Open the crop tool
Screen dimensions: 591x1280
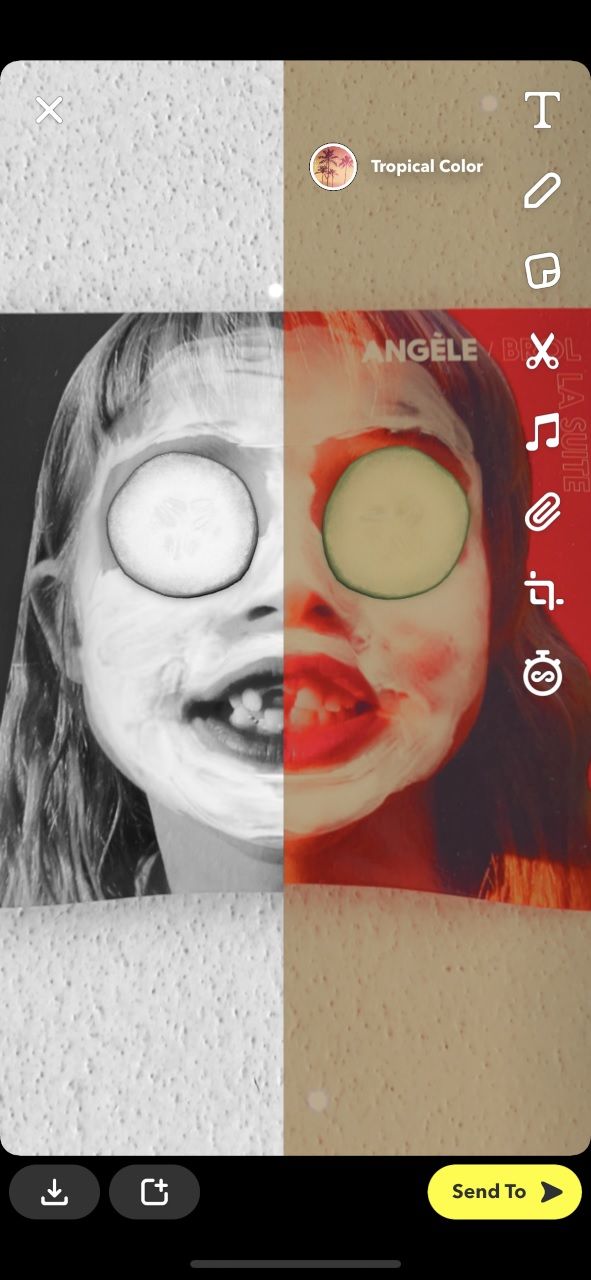coord(544,592)
